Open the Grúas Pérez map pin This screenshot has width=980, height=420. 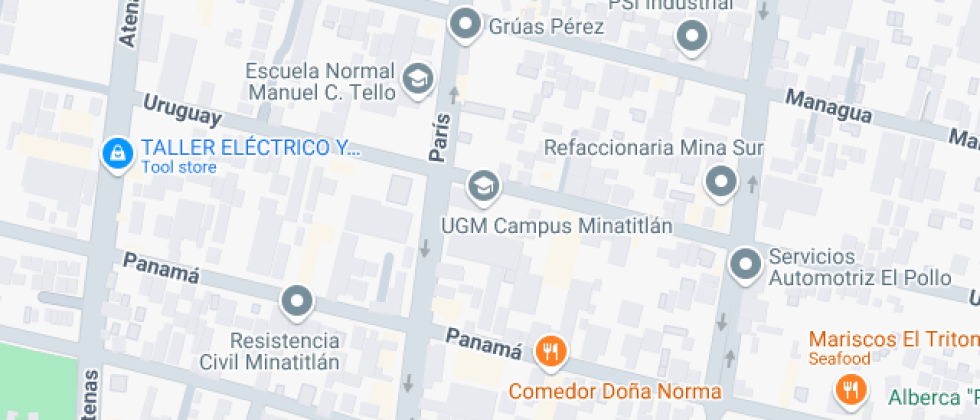tap(464, 24)
